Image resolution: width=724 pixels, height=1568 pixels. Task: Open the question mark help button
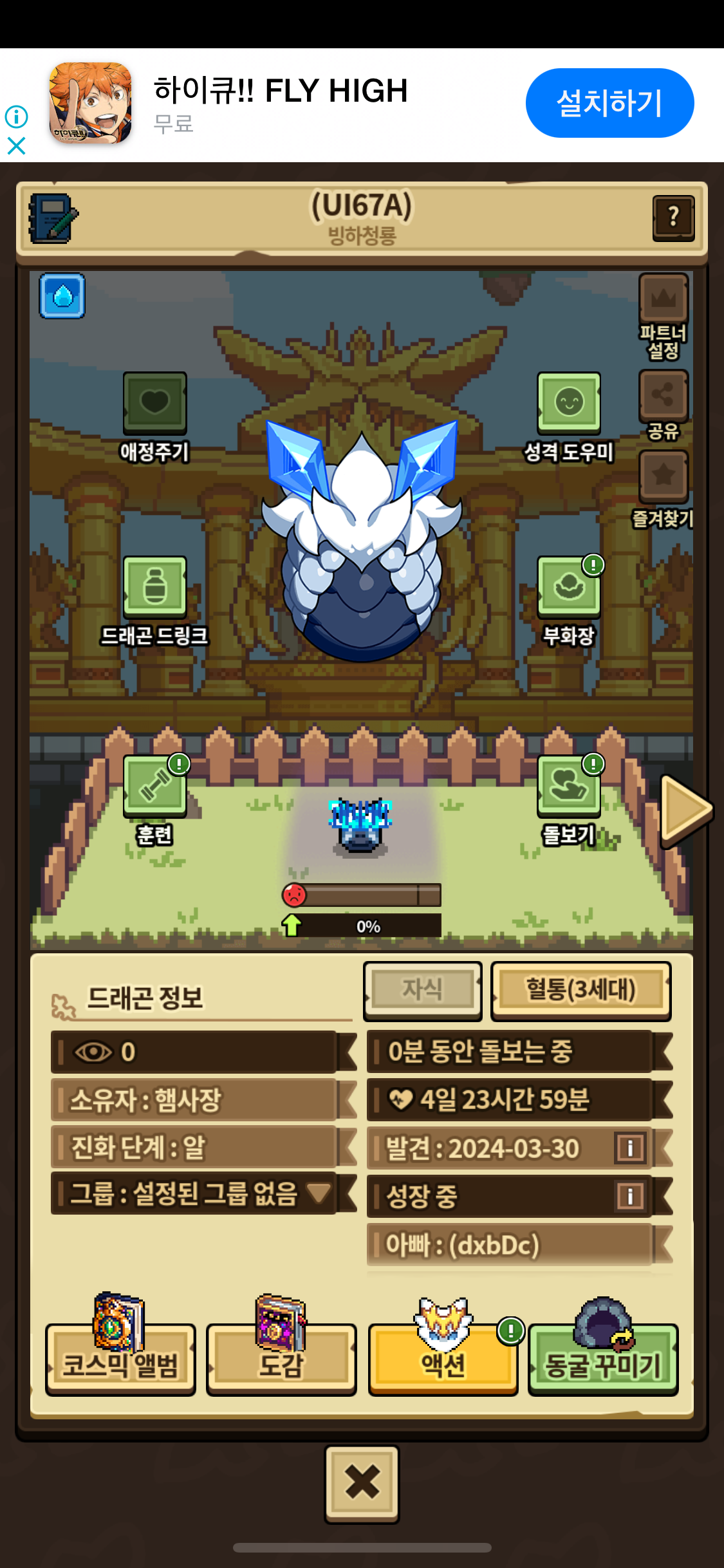click(x=673, y=218)
